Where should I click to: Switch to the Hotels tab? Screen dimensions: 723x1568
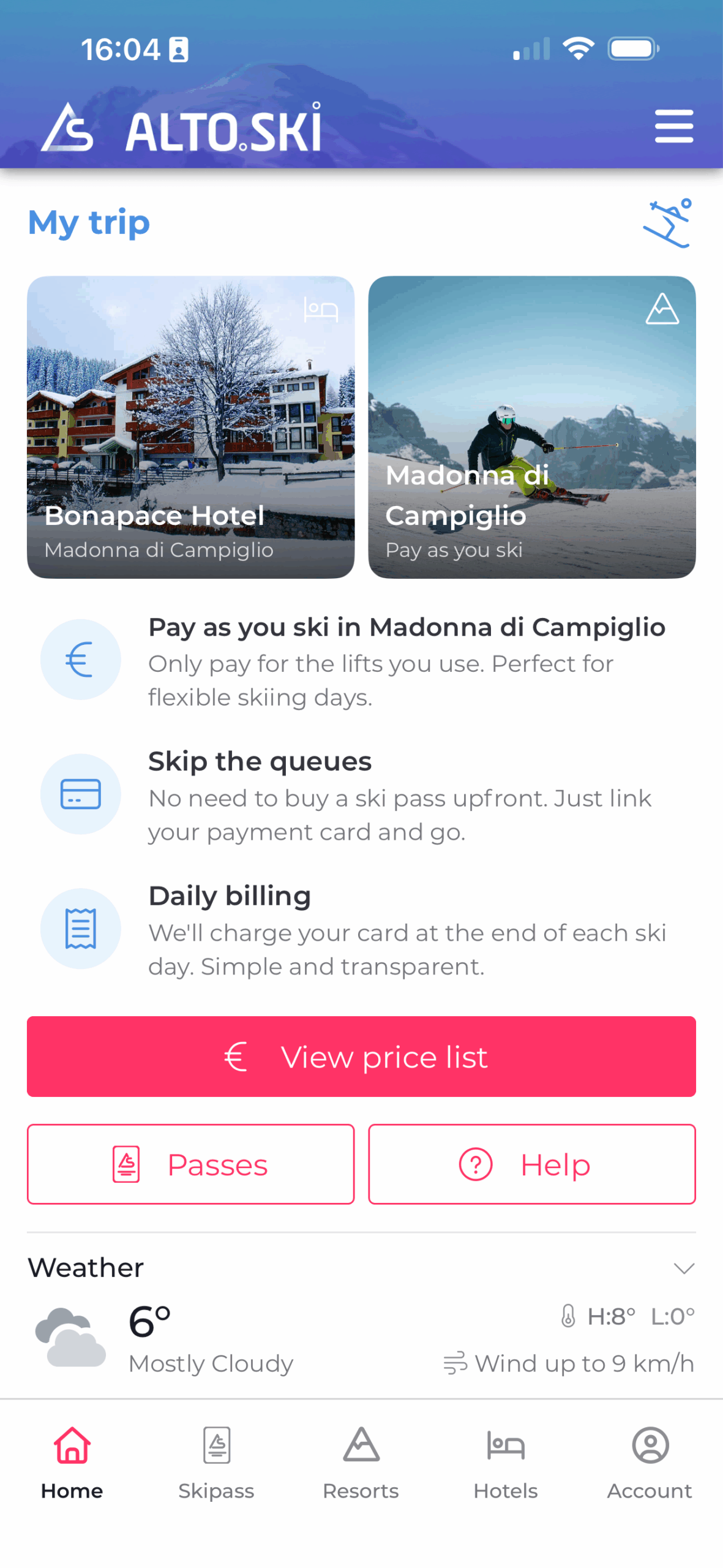pyautogui.click(x=506, y=1461)
